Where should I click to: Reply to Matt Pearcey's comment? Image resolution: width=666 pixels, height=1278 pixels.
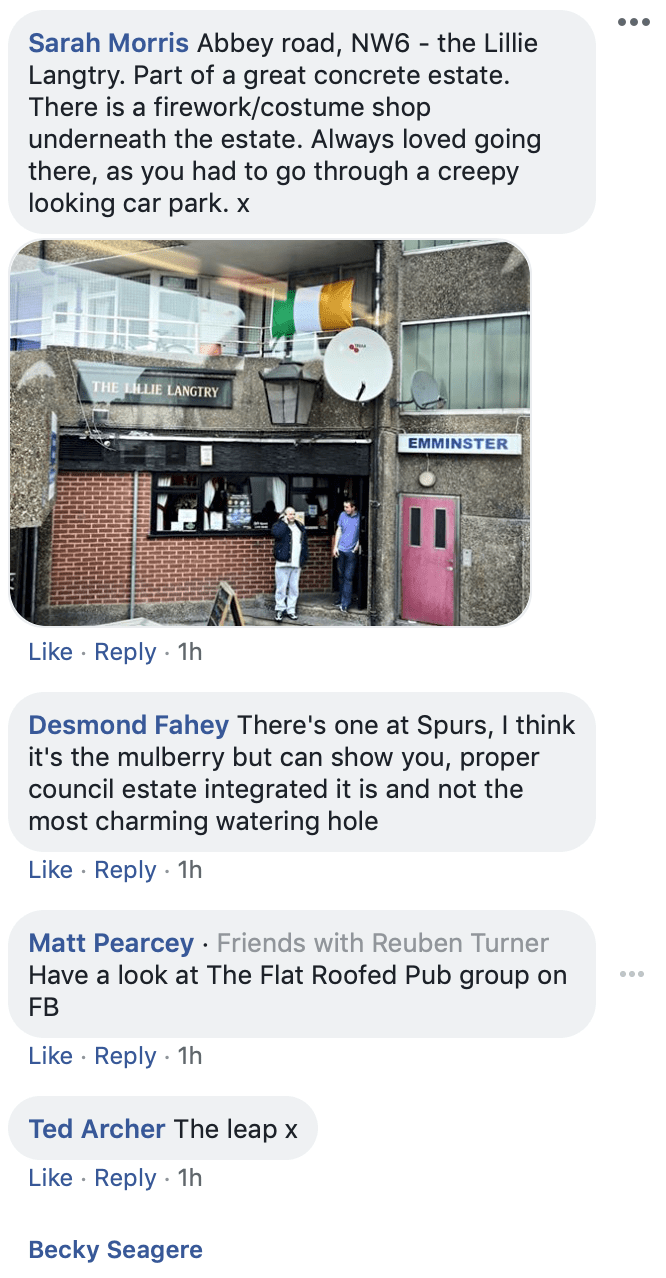[125, 1056]
